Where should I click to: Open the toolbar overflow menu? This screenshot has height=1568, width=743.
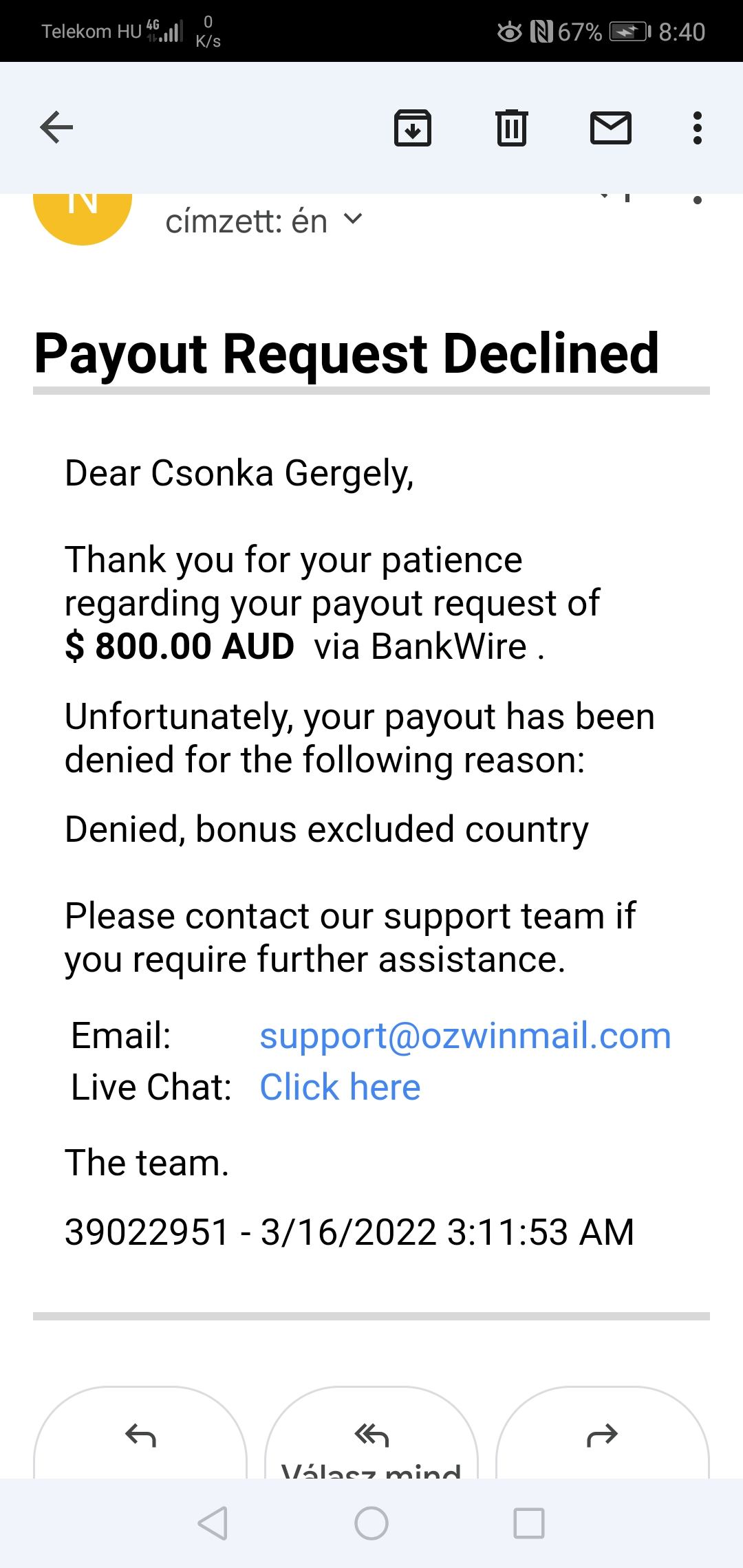pyautogui.click(x=697, y=128)
